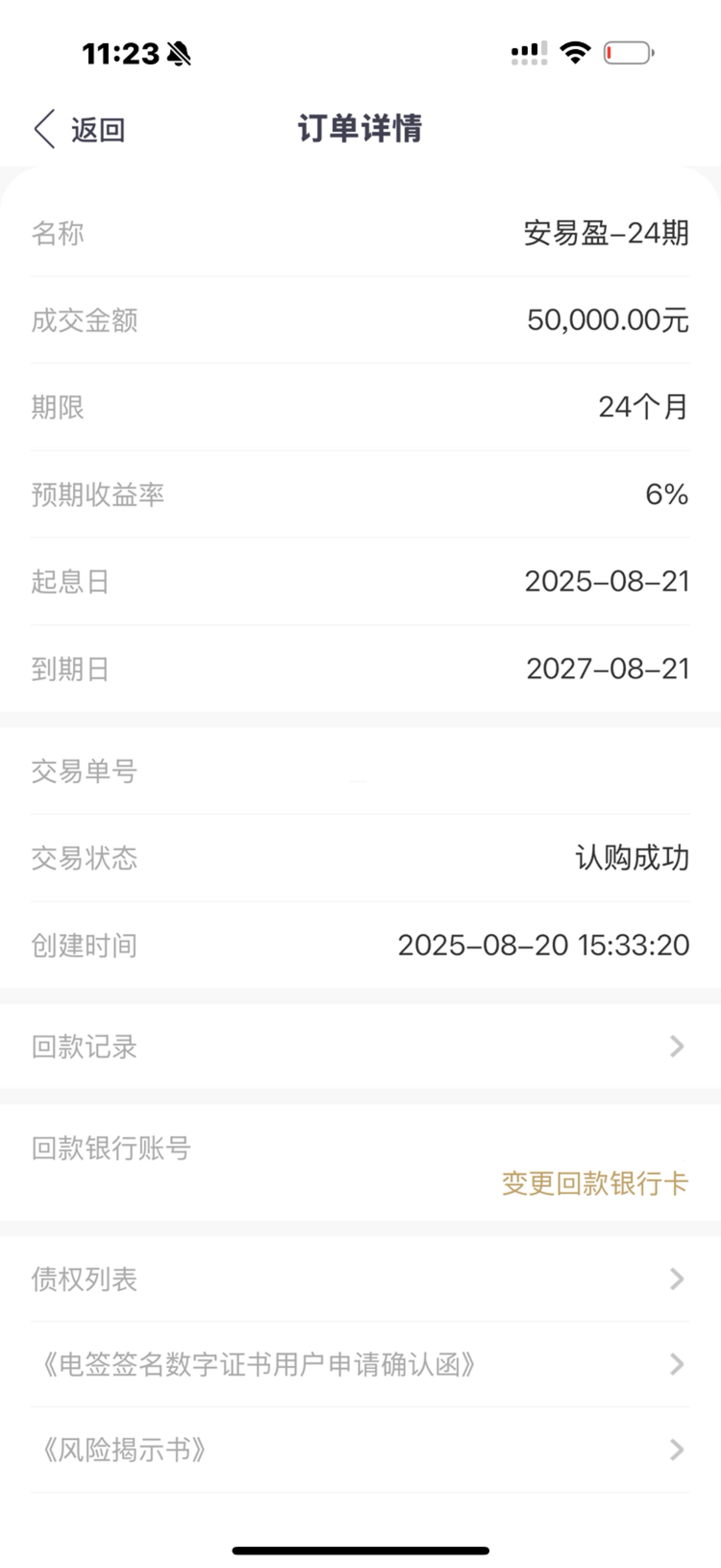
Task: Open the 回款记录 row
Action: (360, 1046)
